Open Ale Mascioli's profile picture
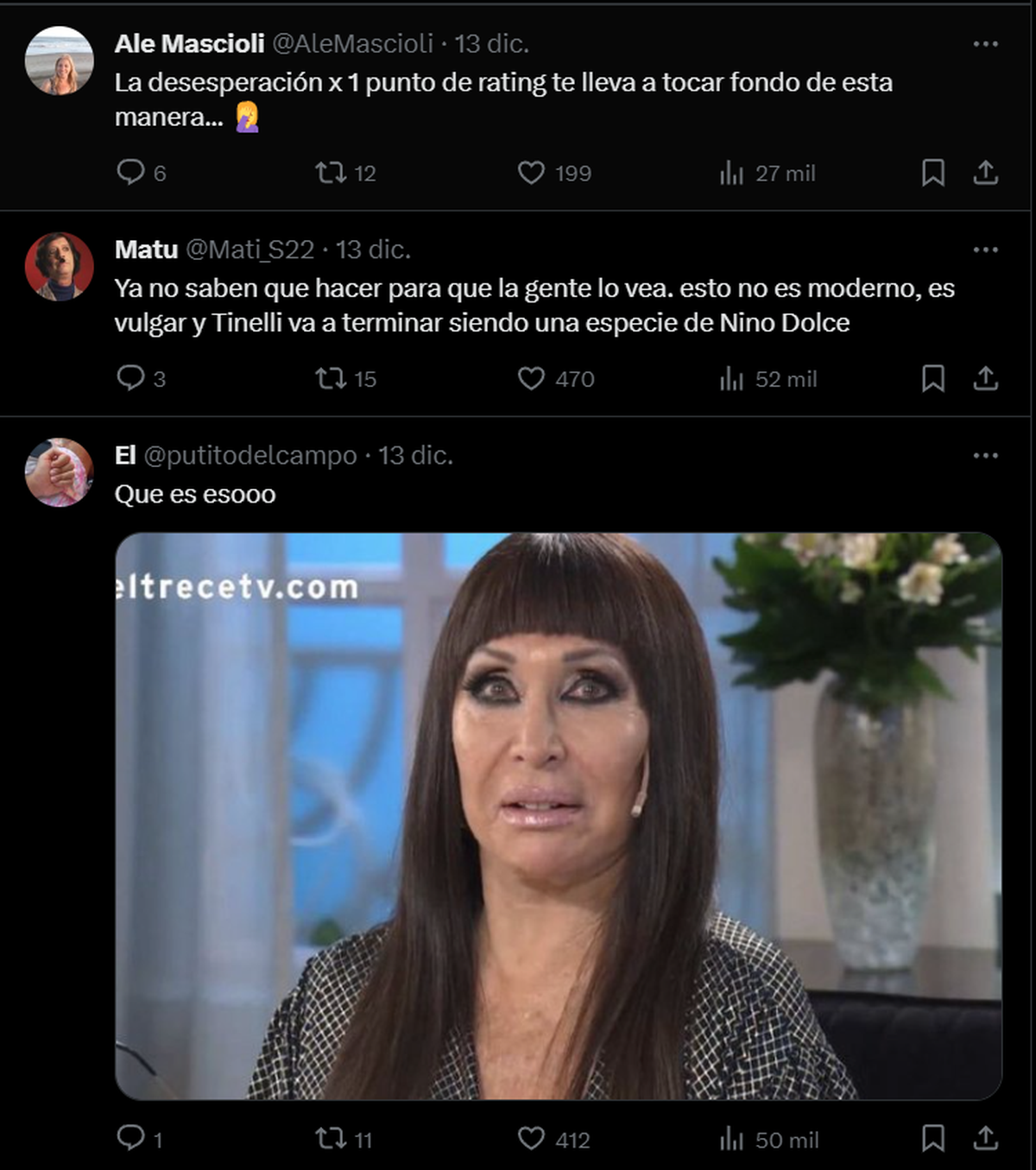 pos(60,60)
